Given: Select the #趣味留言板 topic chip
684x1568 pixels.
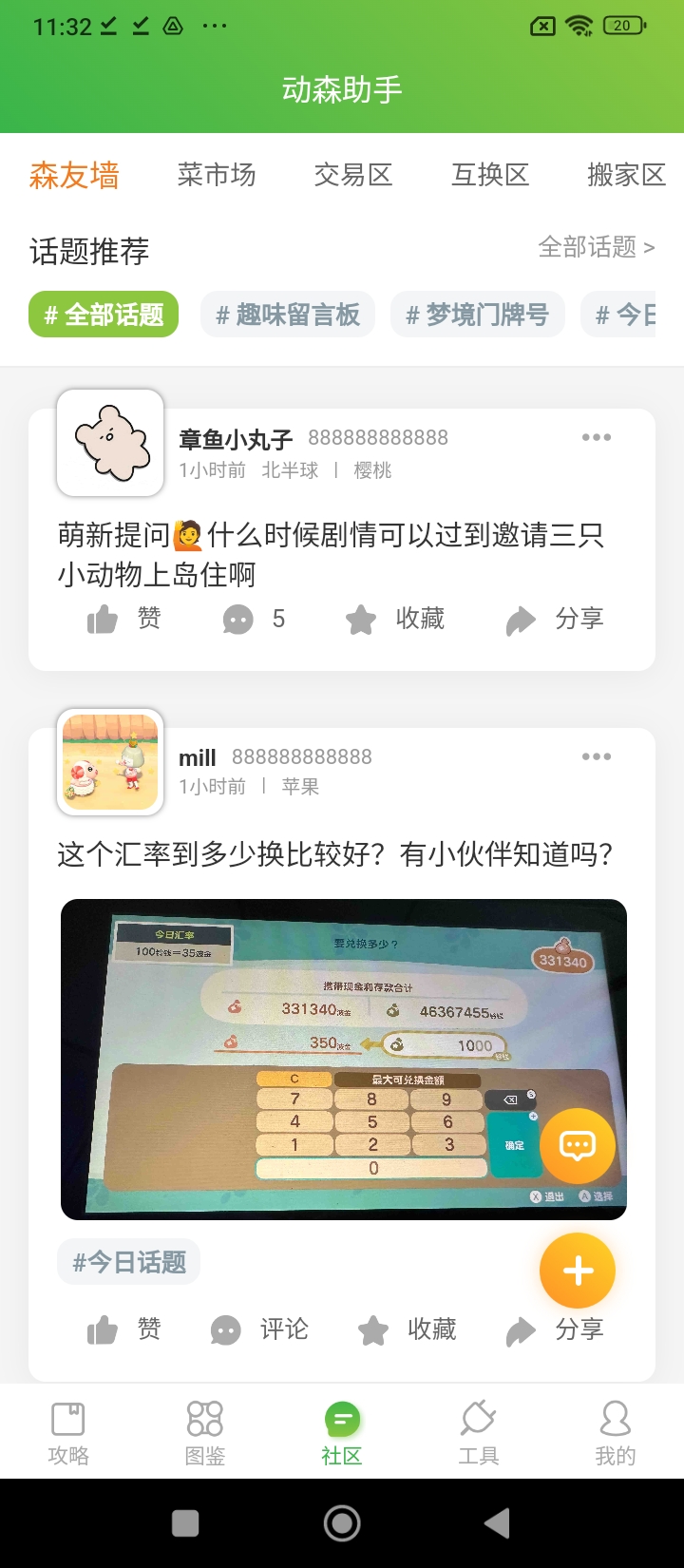Looking at the screenshot, I should 288,315.
